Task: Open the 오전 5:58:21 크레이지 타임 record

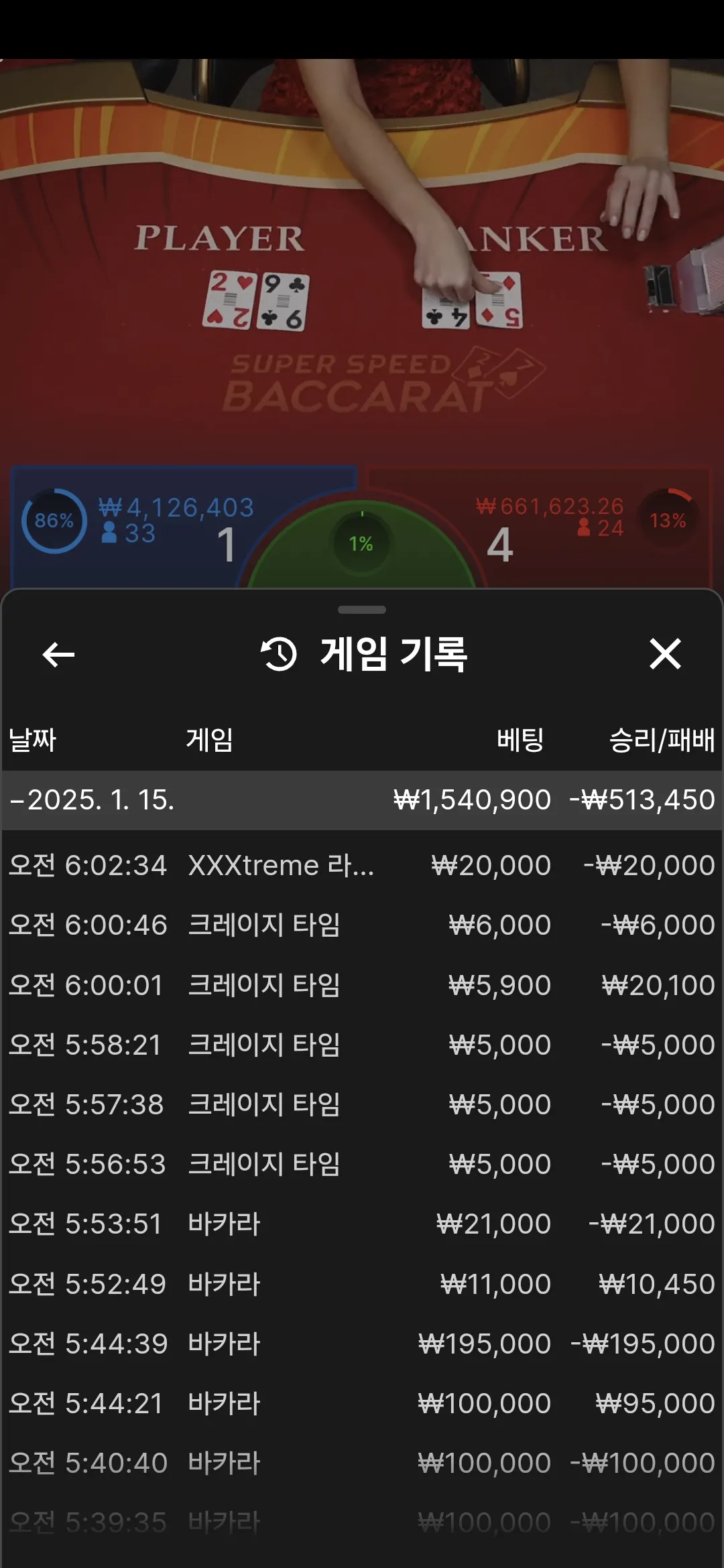Action: click(362, 1045)
